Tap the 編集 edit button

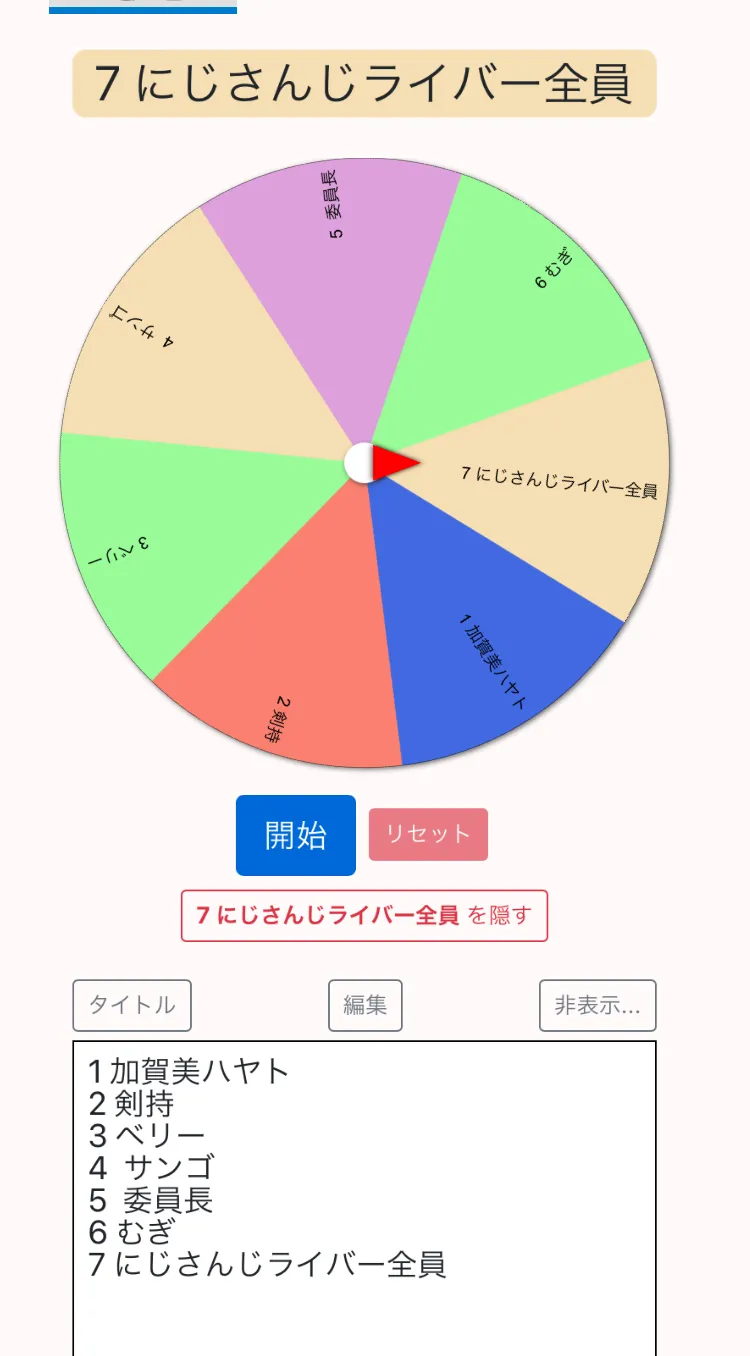(x=365, y=1005)
